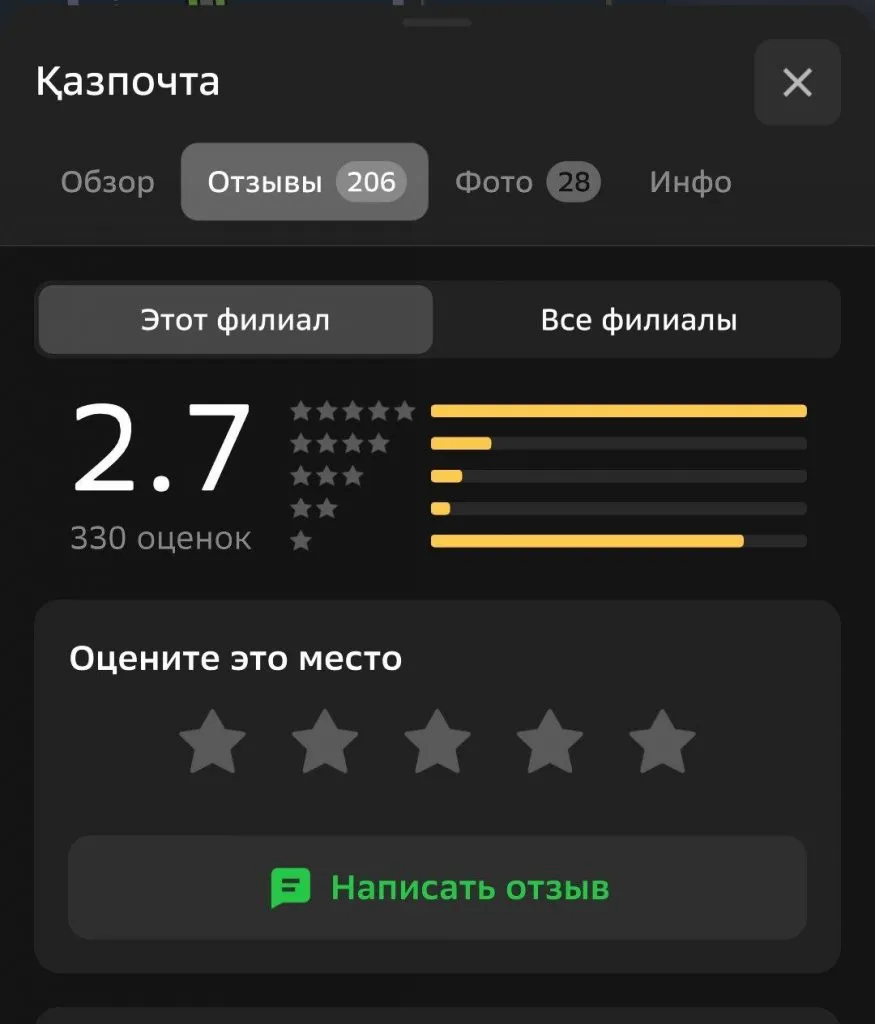The width and height of the screenshot is (875, 1024).
Task: Rate this place five stars
Action: pyautogui.click(x=662, y=742)
